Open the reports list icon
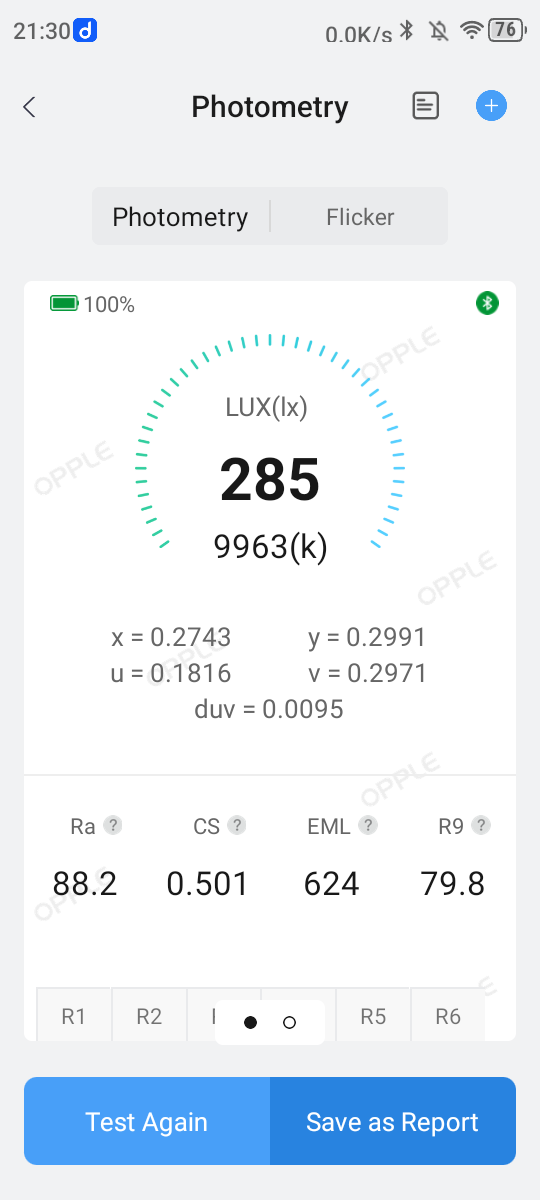540x1200 pixels. tap(426, 106)
